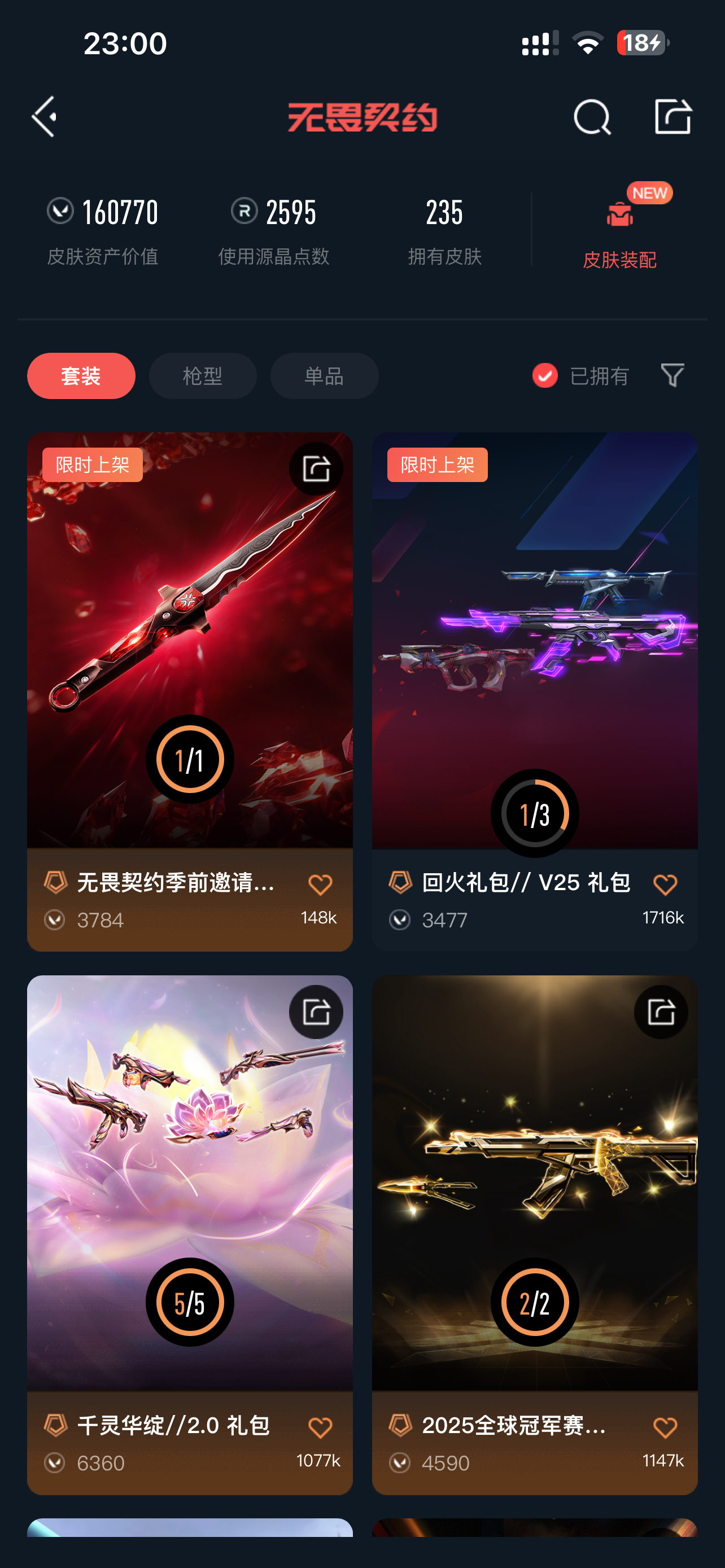Favorite the 回火礼包// V25 礼包 bundle
The height and width of the screenshot is (1568, 725).
coord(665,884)
